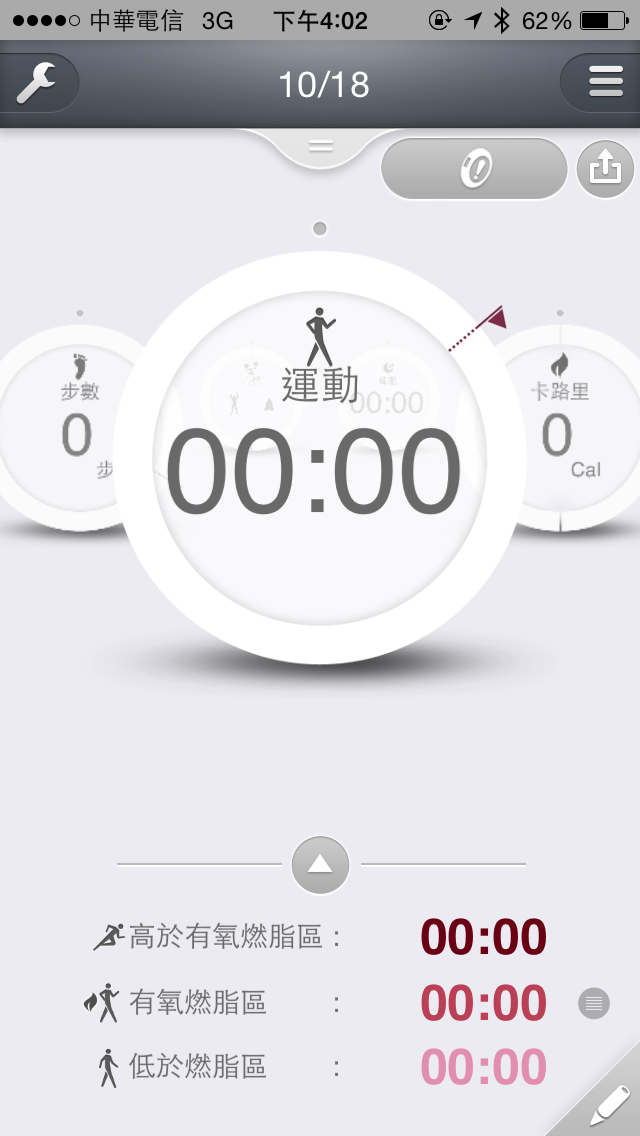Screen dimensions: 640x1136
Task: Tap the goal flag marker
Action: coord(492,320)
